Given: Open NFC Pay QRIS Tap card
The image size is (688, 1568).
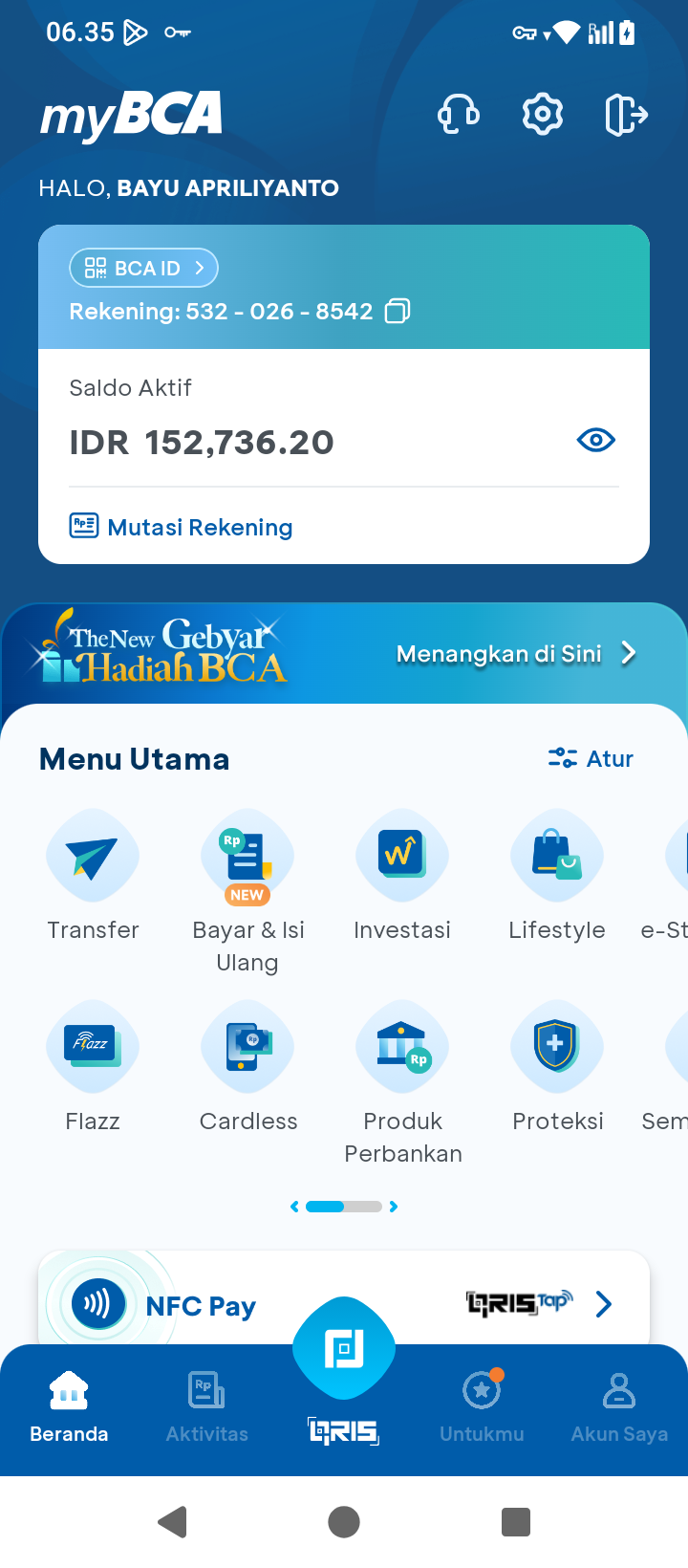Looking at the screenshot, I should (x=344, y=1300).
